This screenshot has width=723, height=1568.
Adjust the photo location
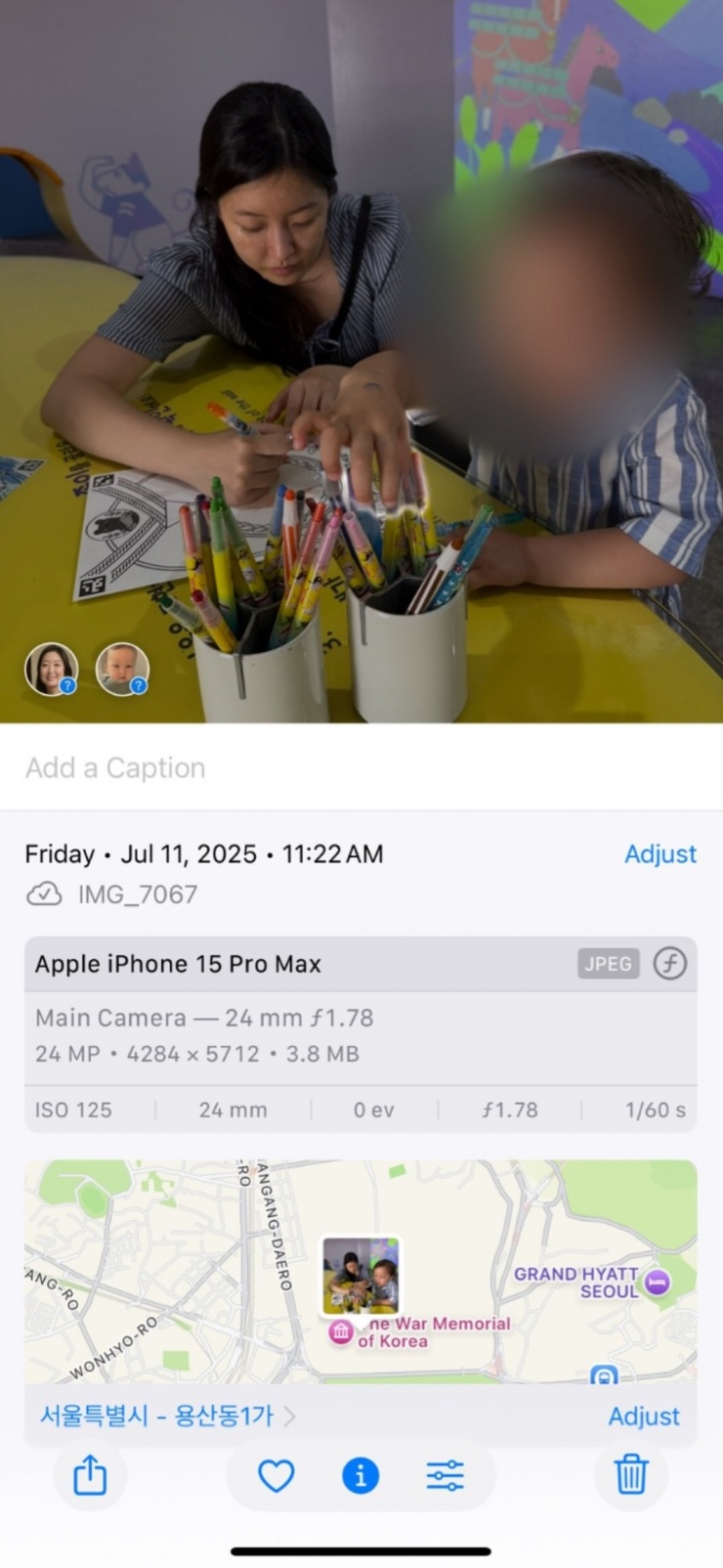pyautogui.click(x=643, y=1416)
